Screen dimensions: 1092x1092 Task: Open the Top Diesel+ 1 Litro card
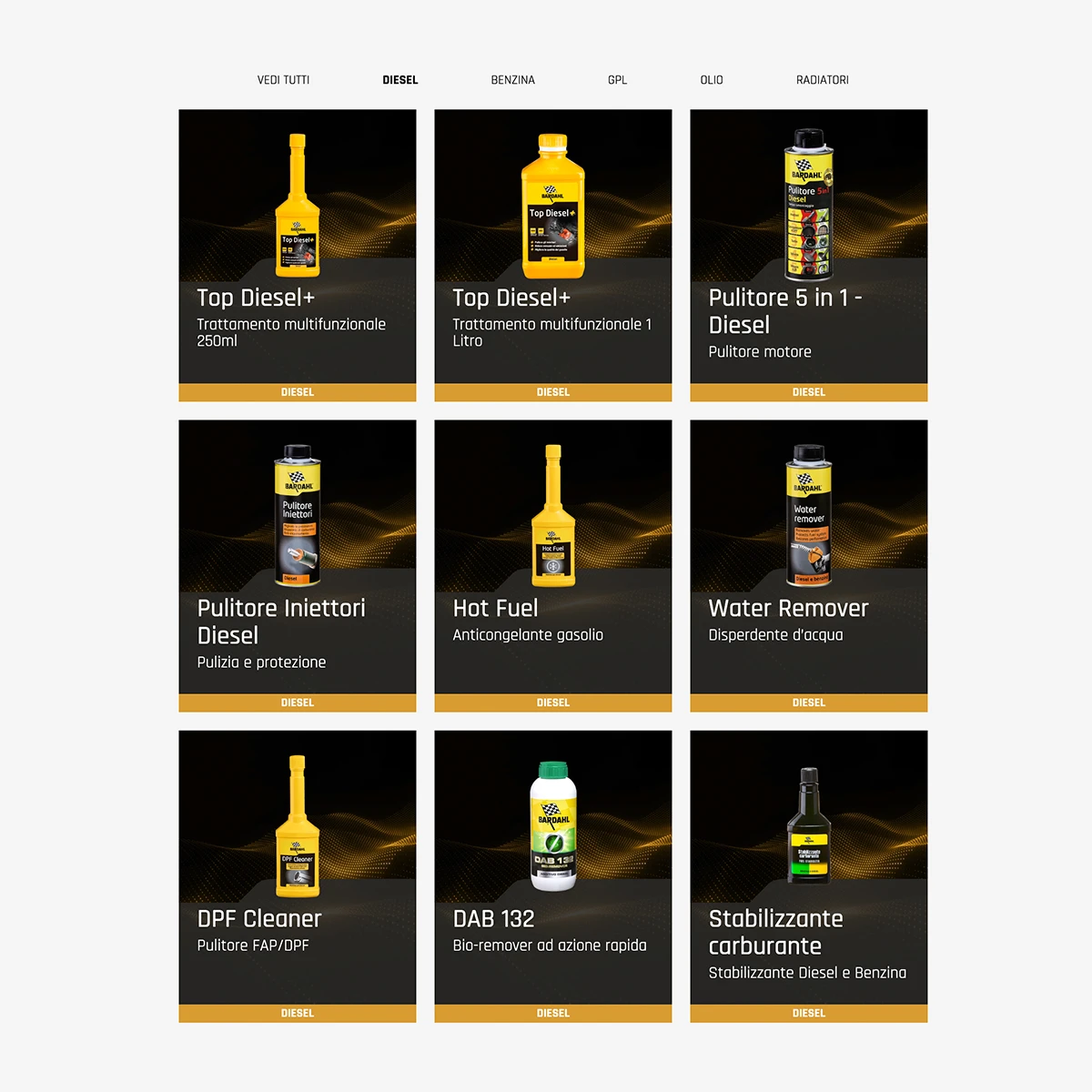[x=552, y=255]
